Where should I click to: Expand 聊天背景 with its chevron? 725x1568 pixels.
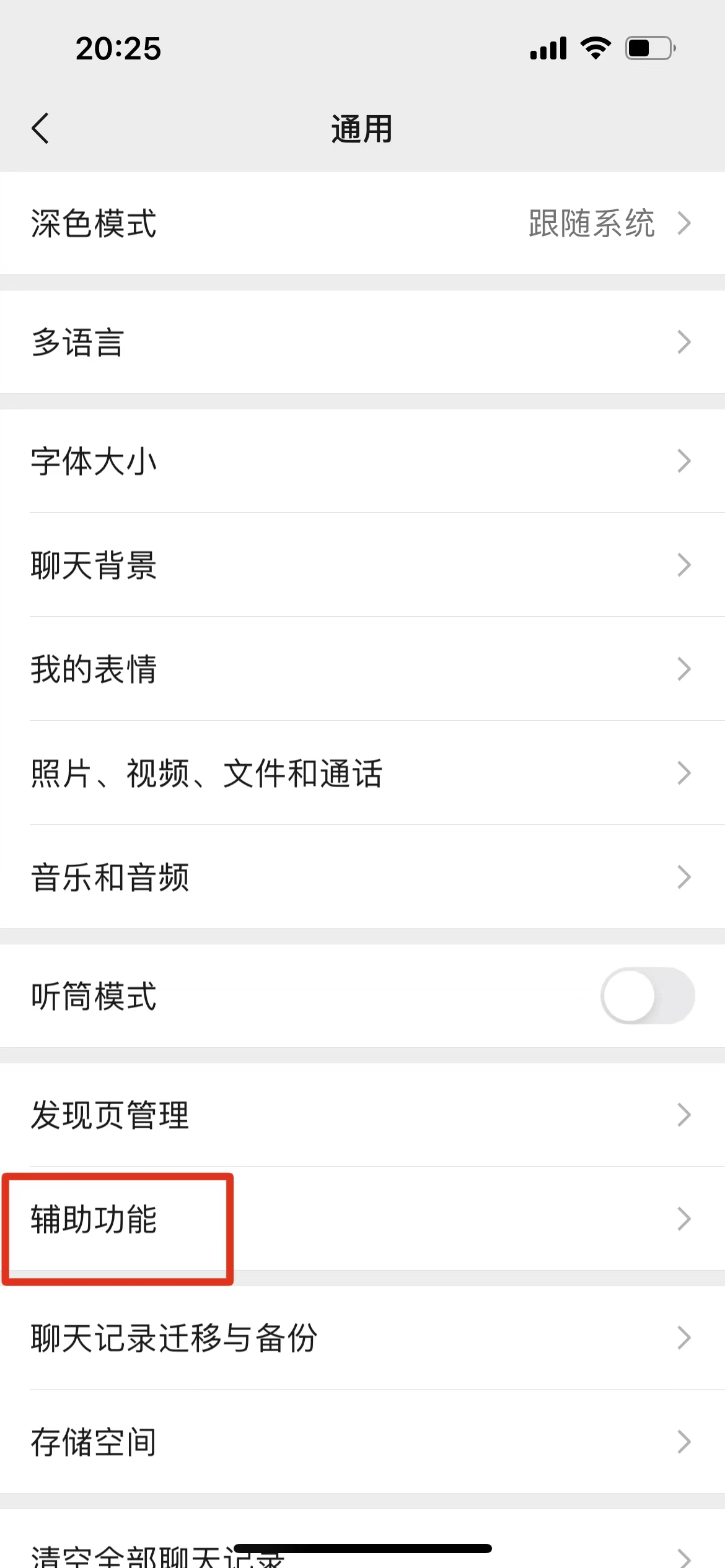(683, 564)
